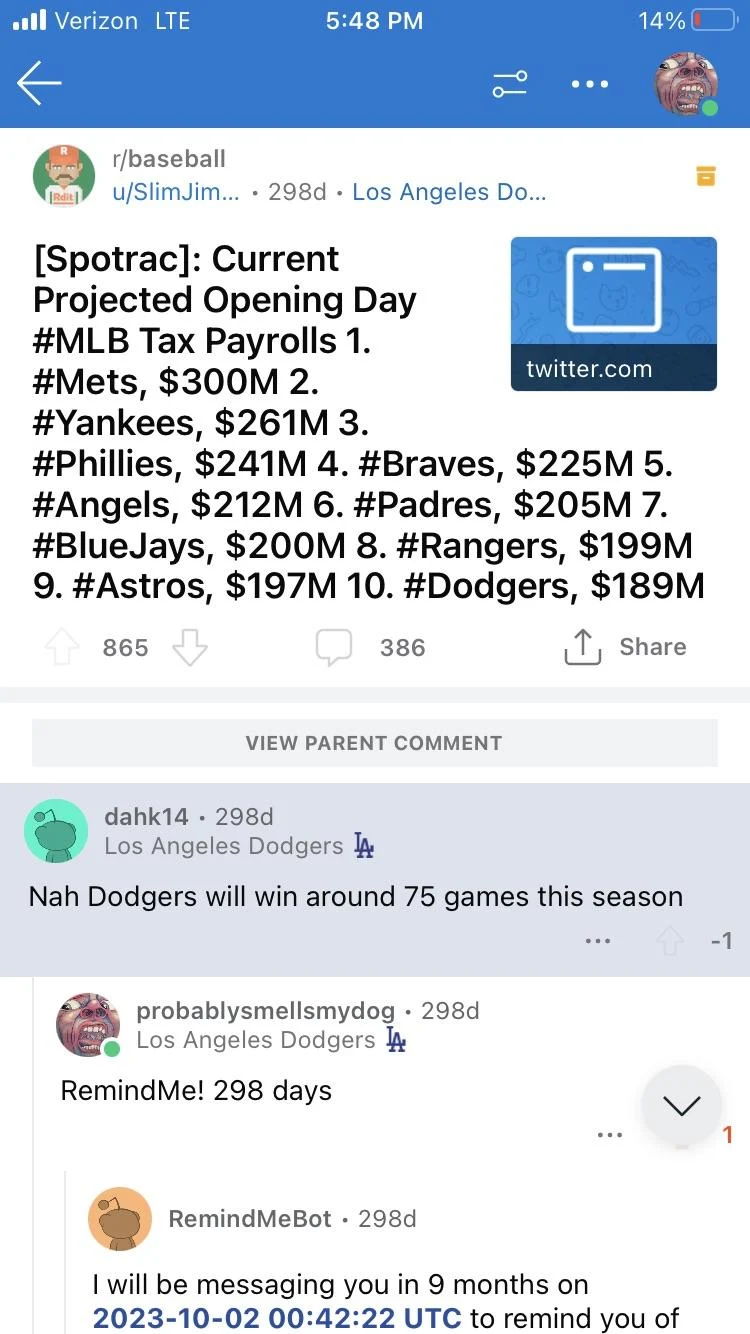The height and width of the screenshot is (1334, 750).
Task: Downvote the Spotrac payrolls post
Action: click(190, 648)
